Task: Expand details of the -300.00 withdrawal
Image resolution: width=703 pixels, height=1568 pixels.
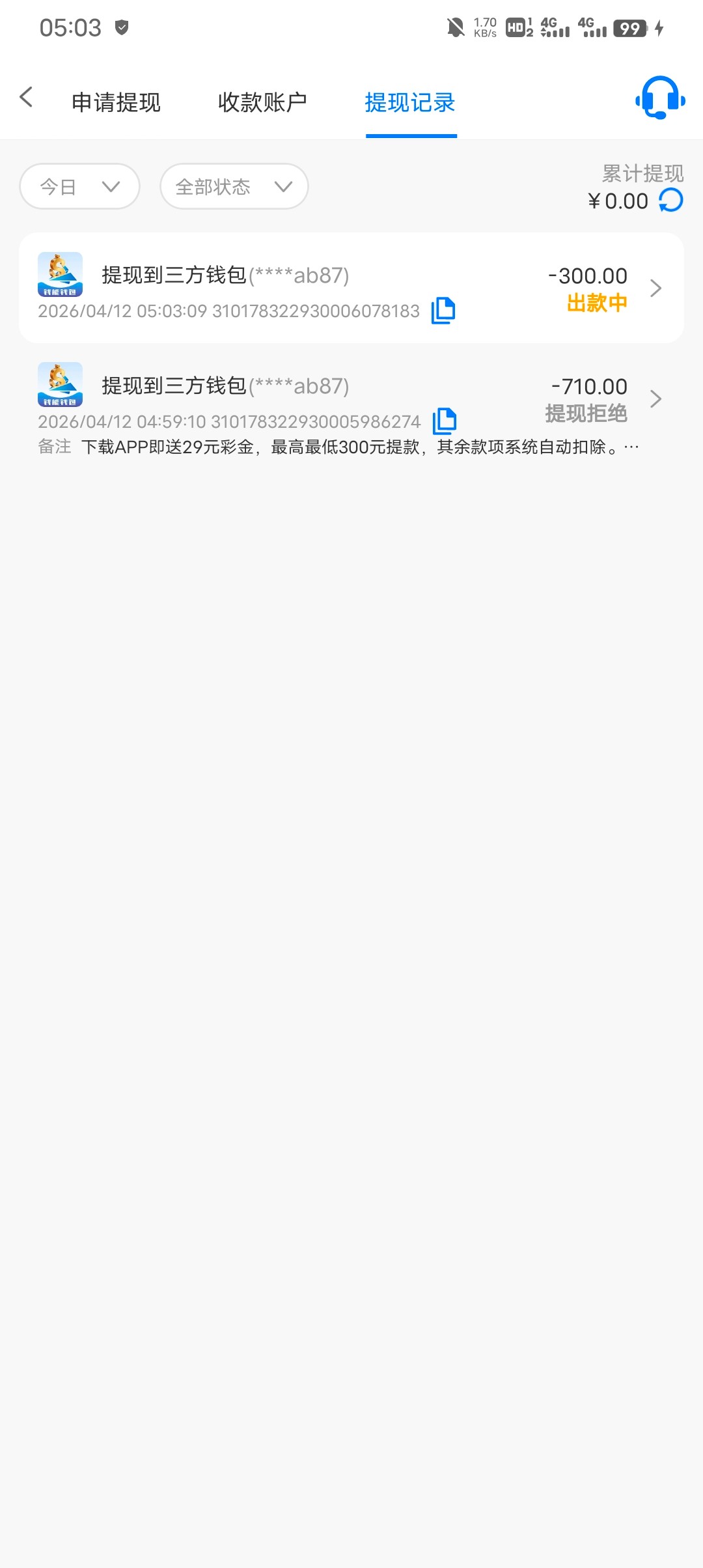Action: [656, 287]
